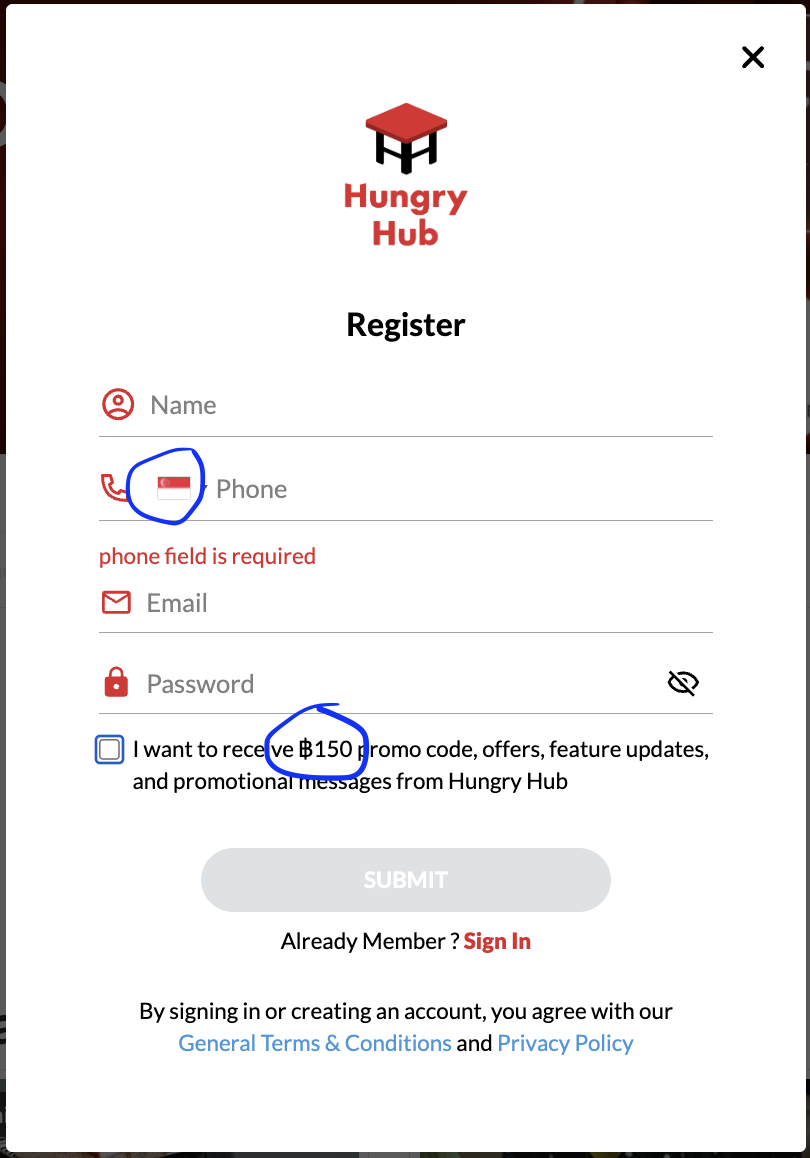
Task: Open General Terms & Conditions
Action: click(x=315, y=1043)
